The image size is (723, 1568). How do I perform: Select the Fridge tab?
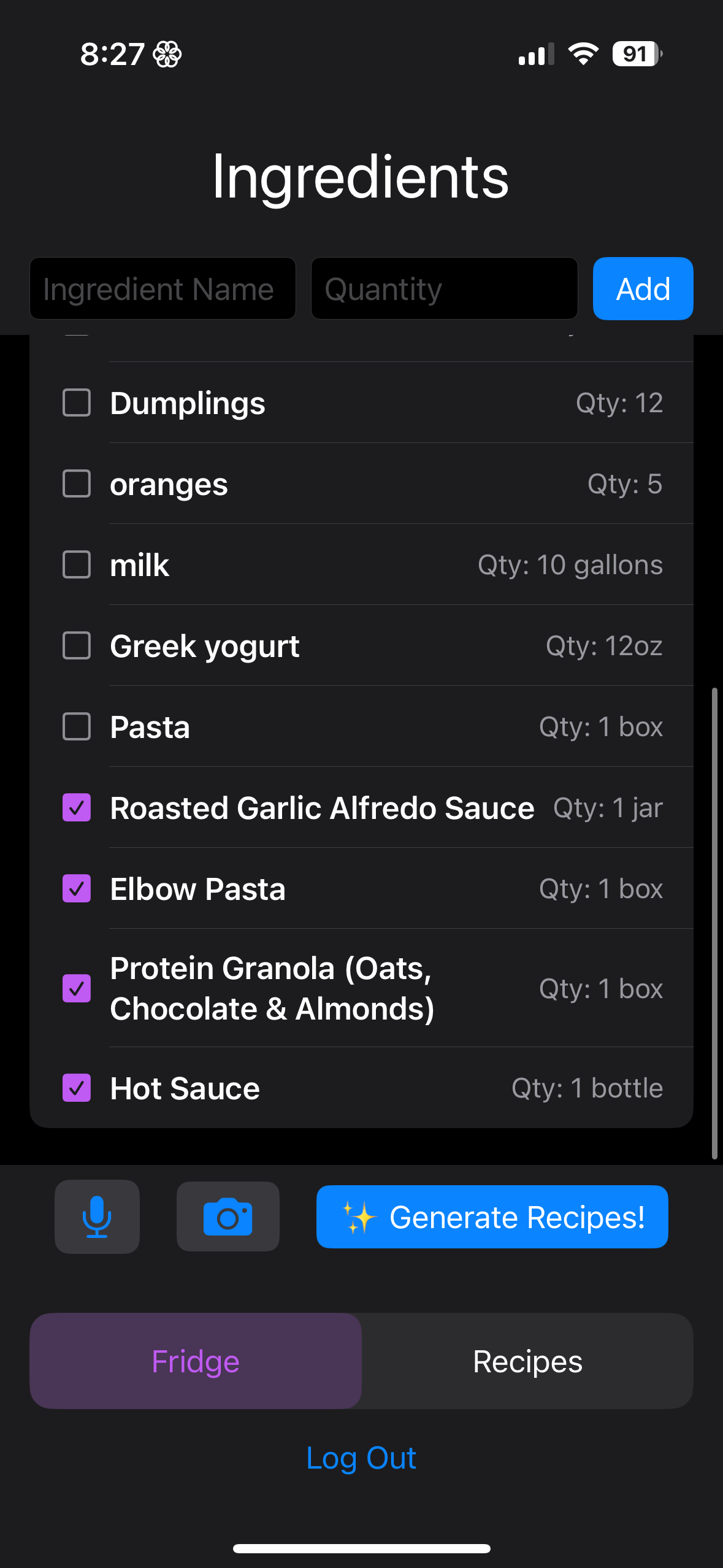(x=196, y=1361)
